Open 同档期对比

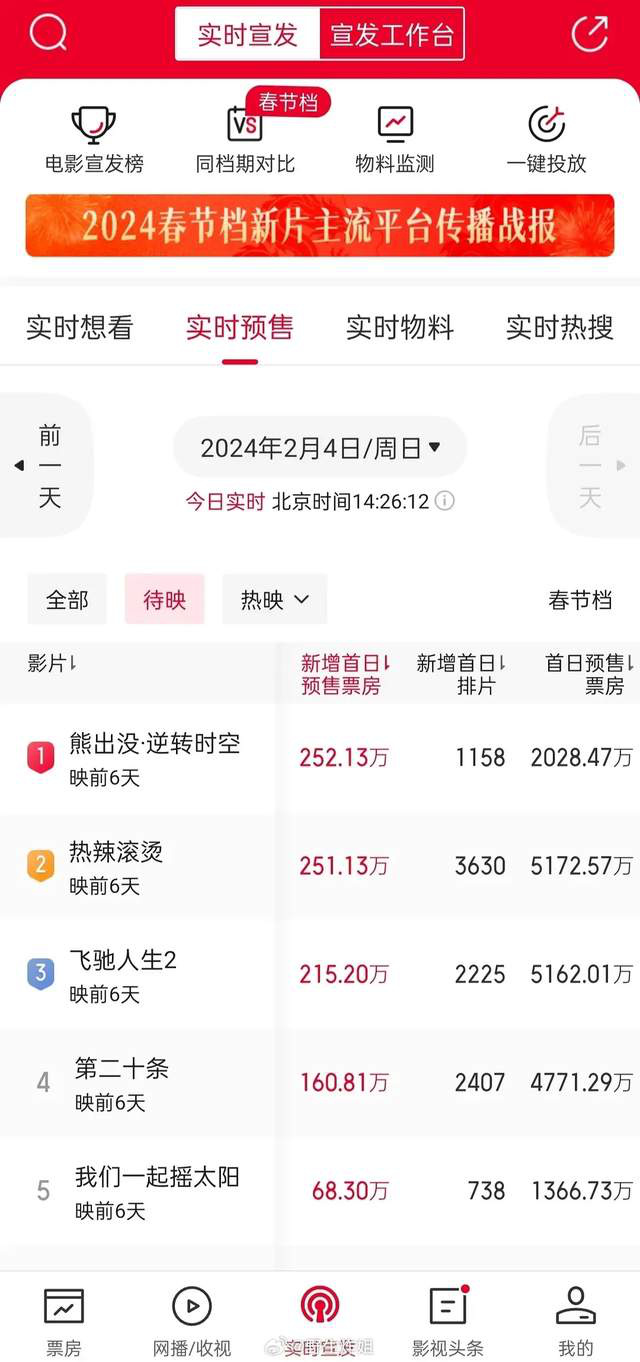click(x=245, y=140)
